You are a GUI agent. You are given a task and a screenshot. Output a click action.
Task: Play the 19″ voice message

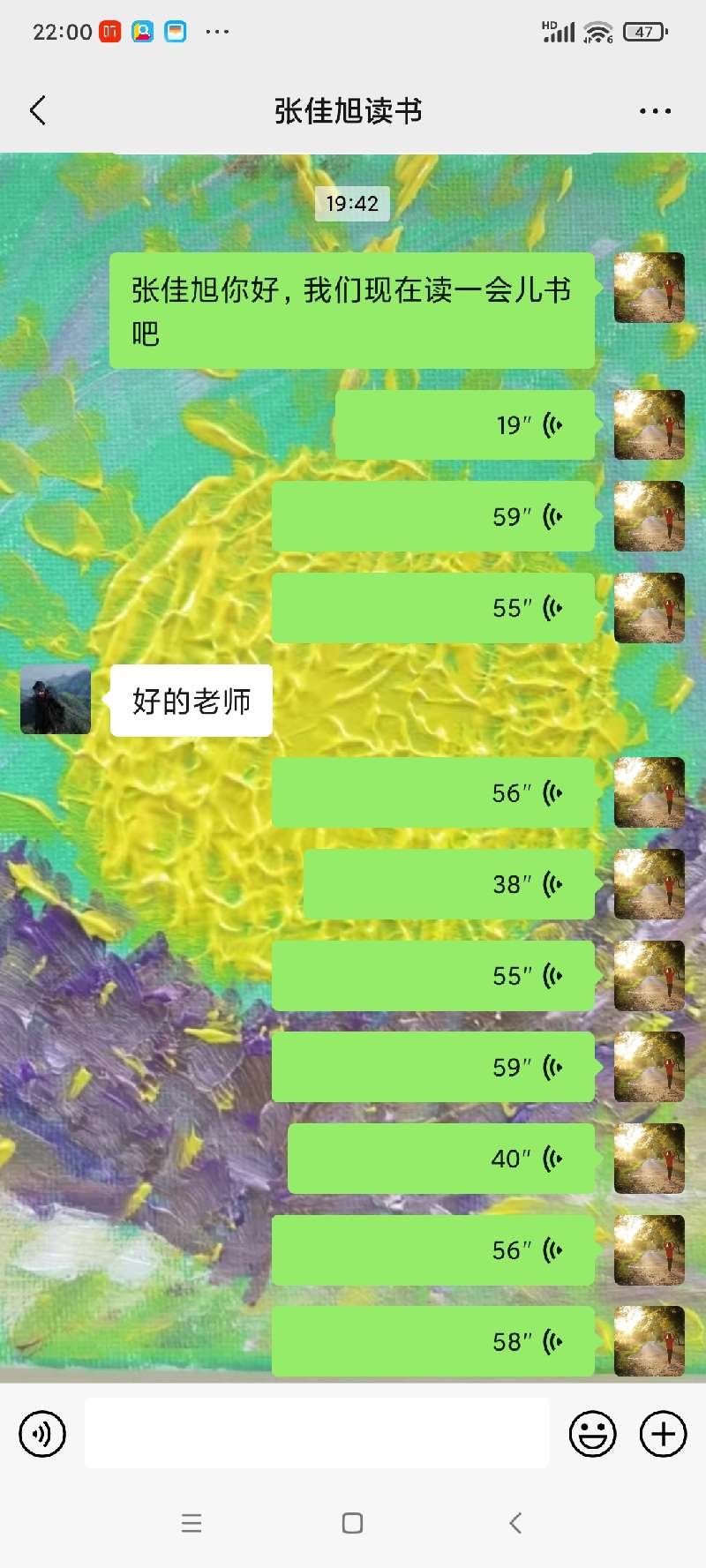pyautogui.click(x=465, y=425)
